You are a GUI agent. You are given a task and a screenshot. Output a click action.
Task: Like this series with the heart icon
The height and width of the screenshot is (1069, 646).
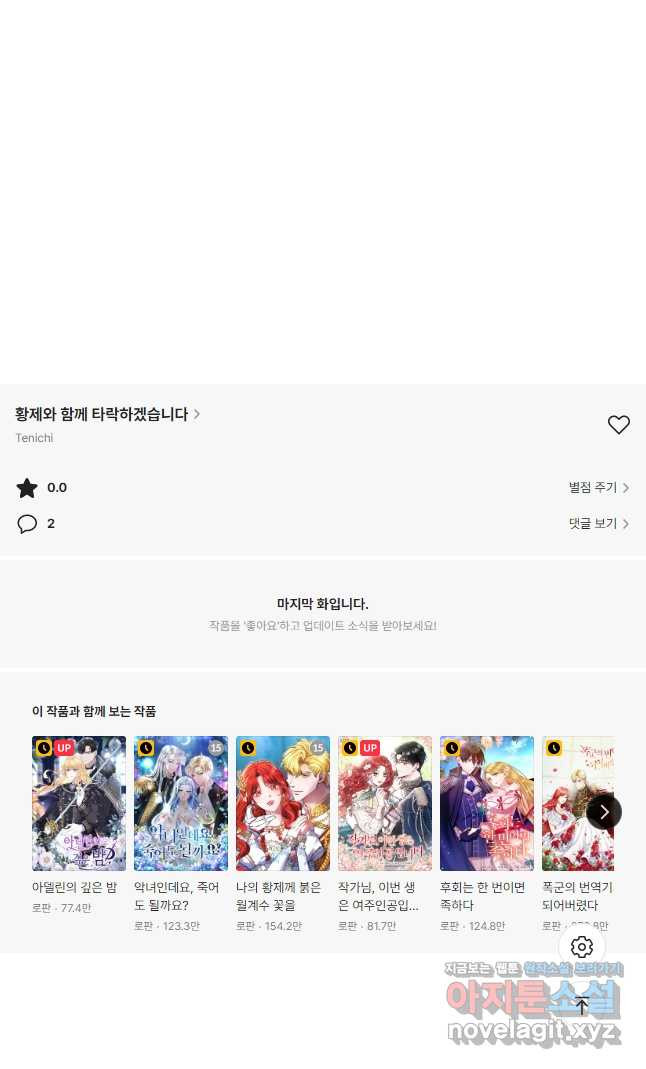(618, 425)
